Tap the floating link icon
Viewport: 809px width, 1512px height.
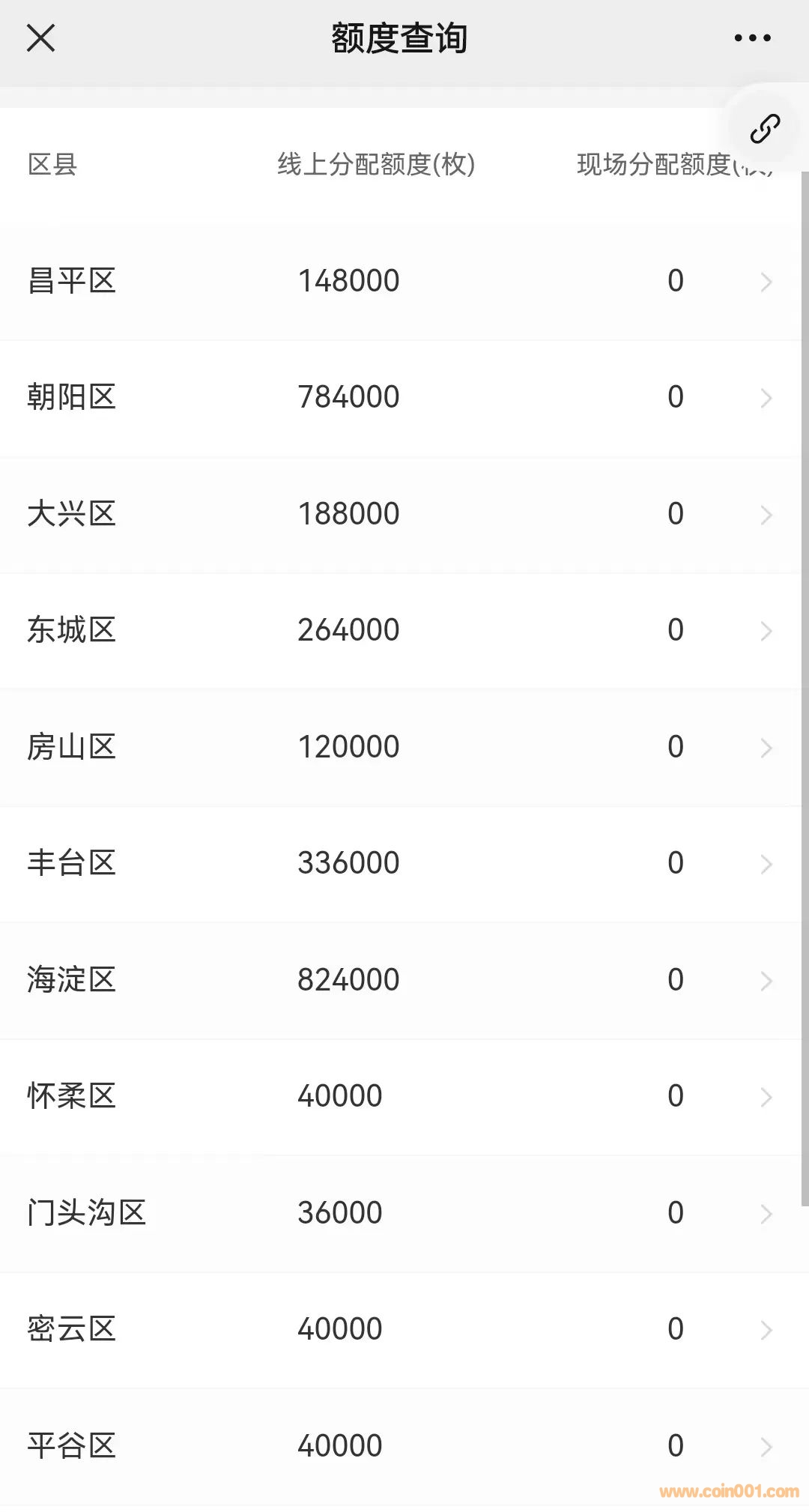765,129
